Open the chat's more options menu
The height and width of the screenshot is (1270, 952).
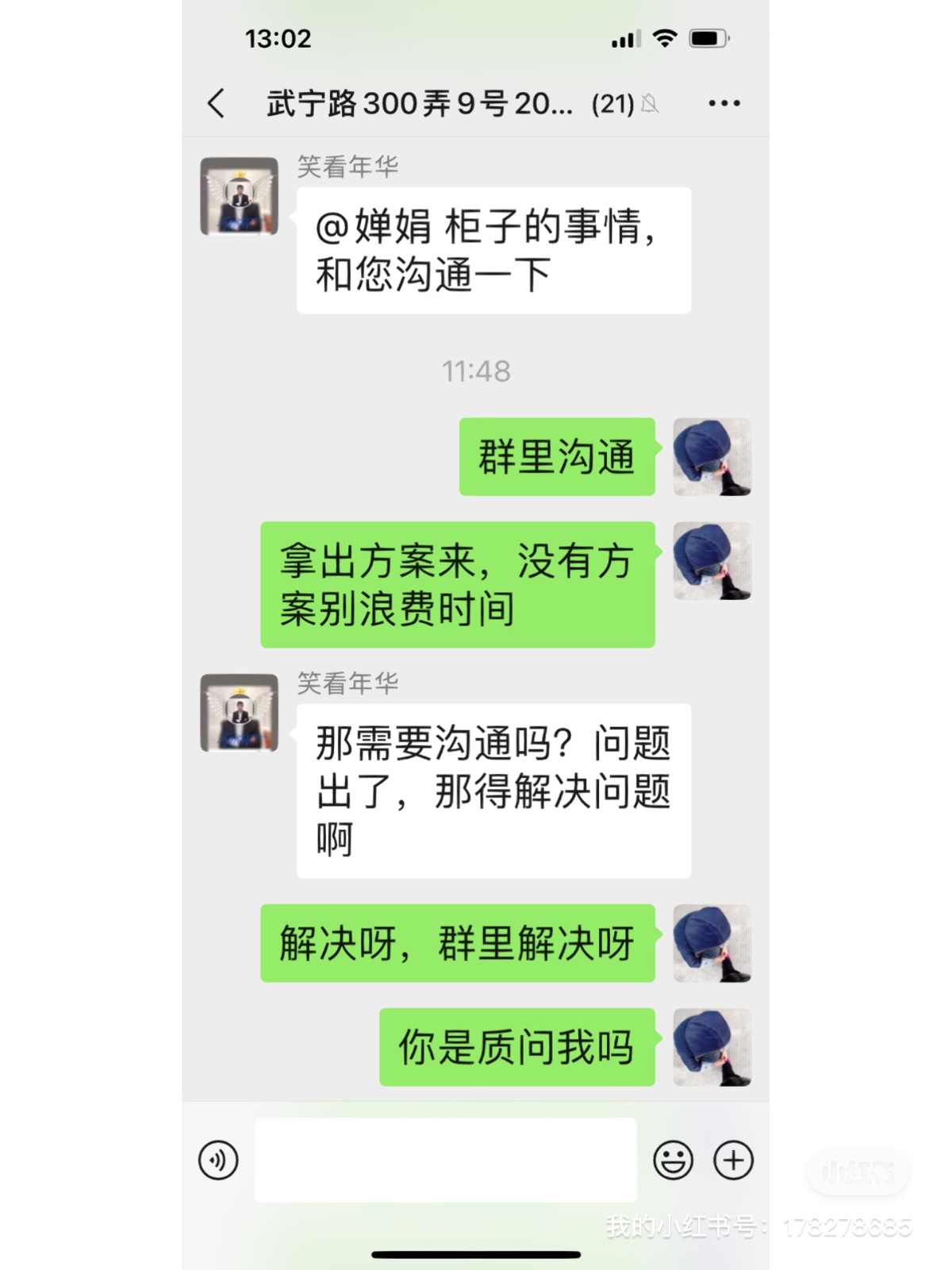tap(724, 104)
